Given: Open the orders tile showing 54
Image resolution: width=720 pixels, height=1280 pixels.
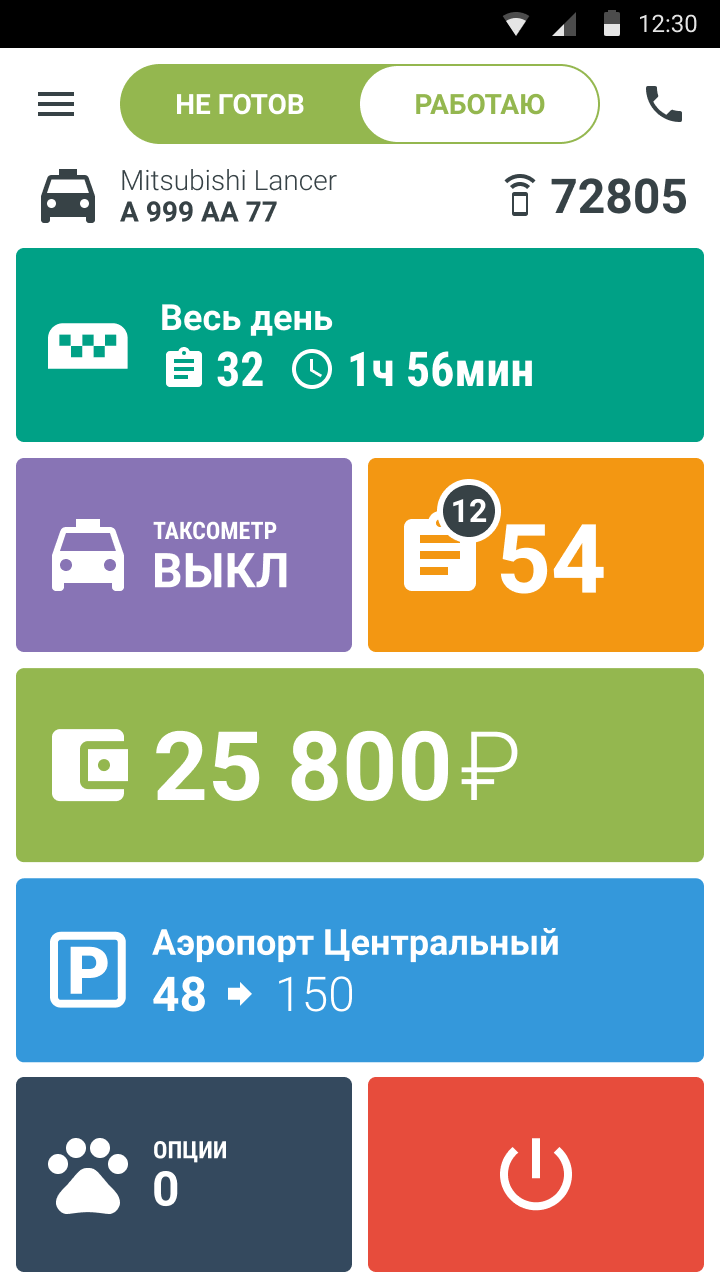Looking at the screenshot, I should tap(536, 555).
